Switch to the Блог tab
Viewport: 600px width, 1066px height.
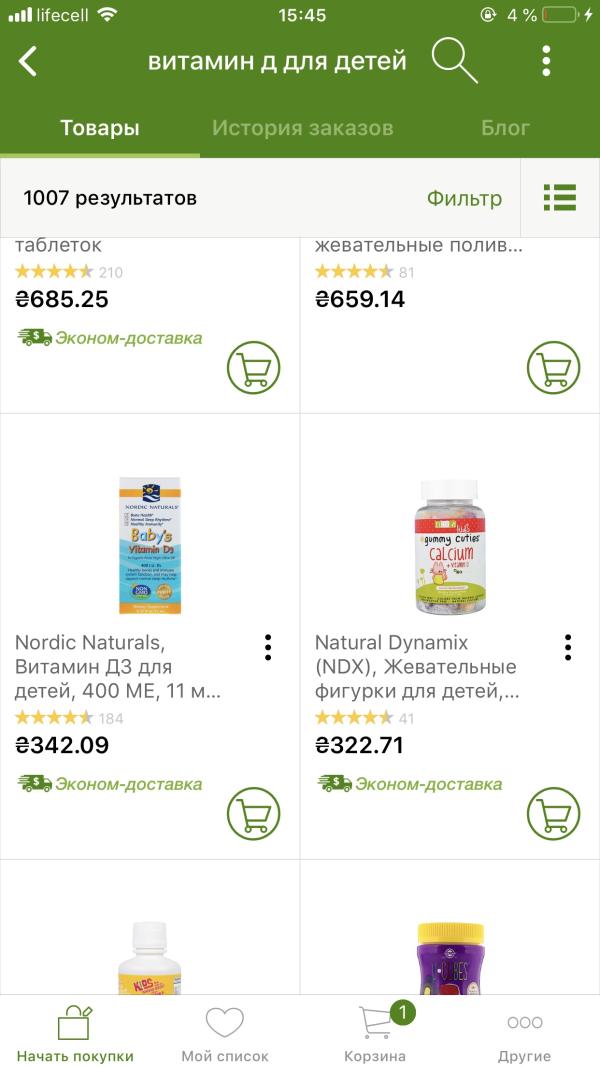[x=505, y=128]
